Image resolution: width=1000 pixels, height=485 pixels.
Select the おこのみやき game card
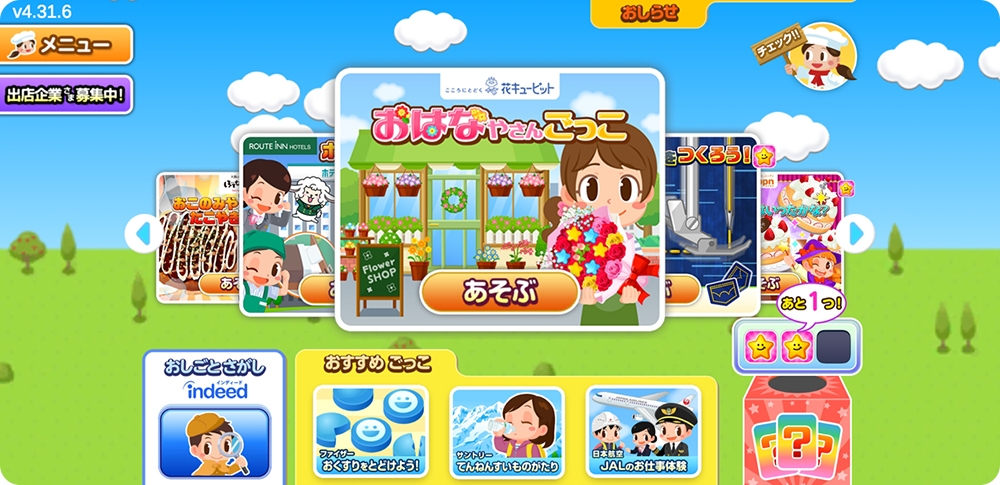tap(197, 236)
